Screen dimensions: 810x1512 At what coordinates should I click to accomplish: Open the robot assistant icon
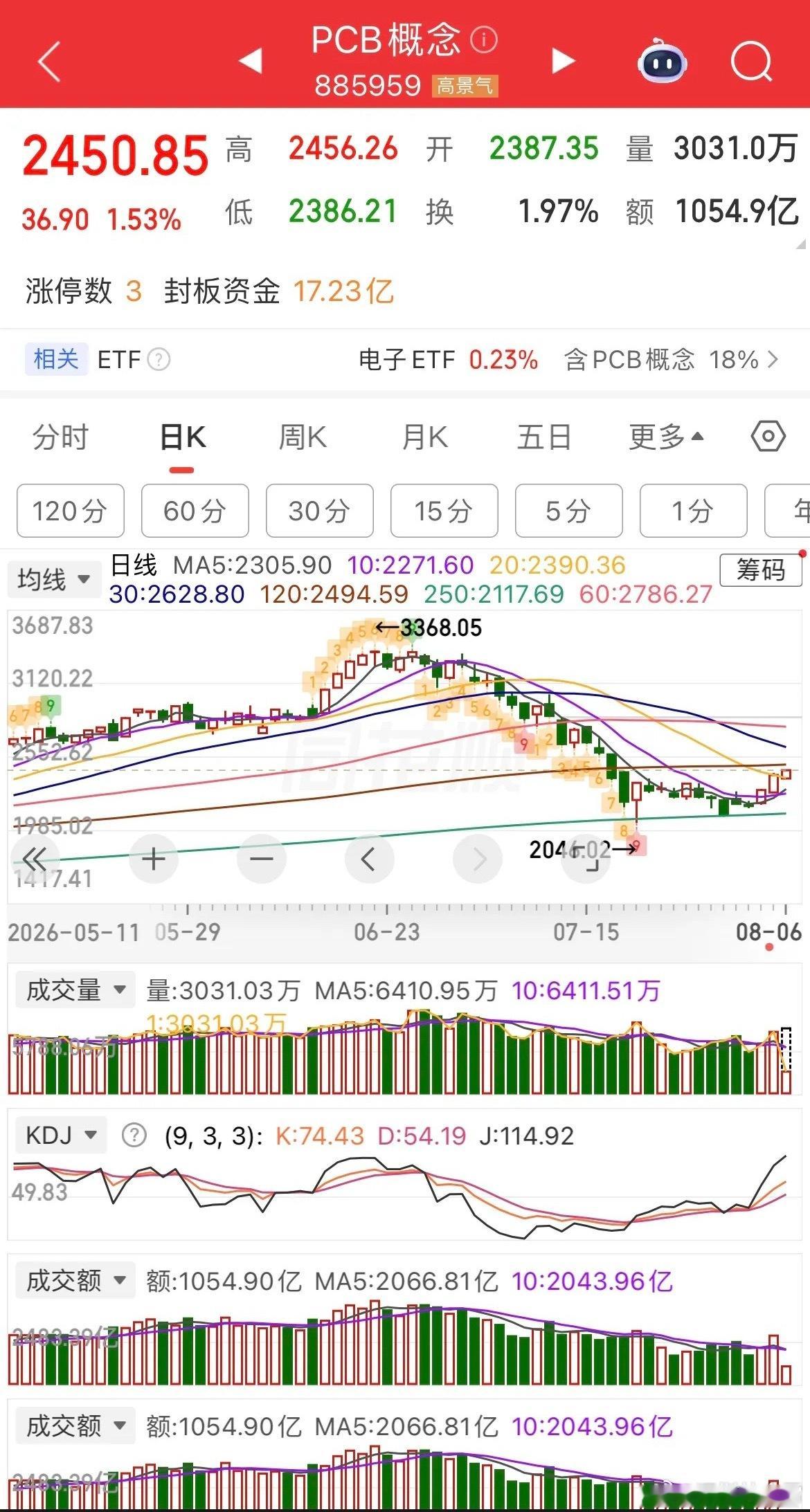[x=661, y=62]
